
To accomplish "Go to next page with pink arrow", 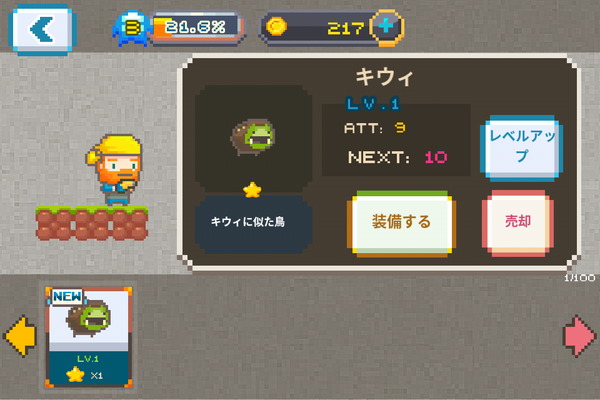I will click(581, 336).
